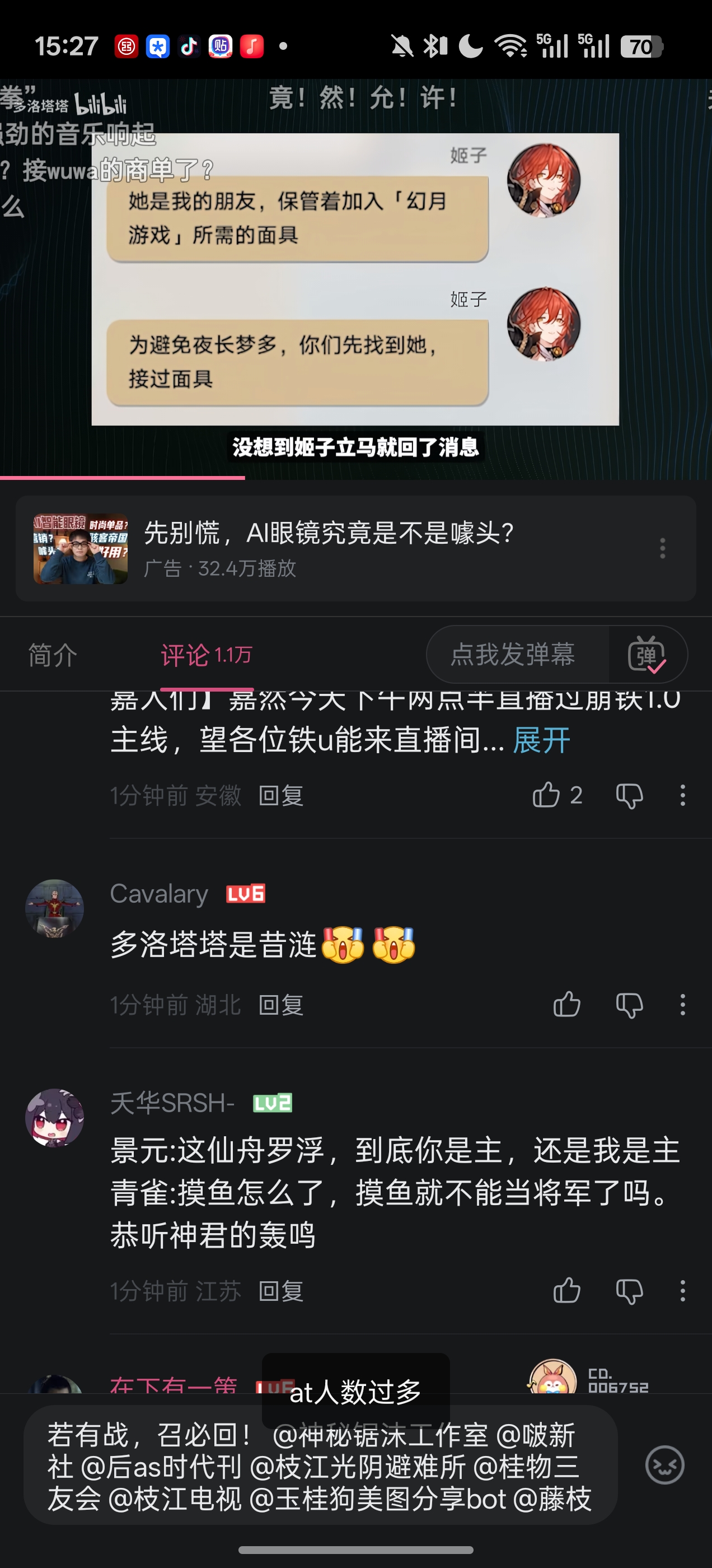Reply to 天华SRSH-'s comment
This screenshot has width=712, height=1568.
[280, 1291]
